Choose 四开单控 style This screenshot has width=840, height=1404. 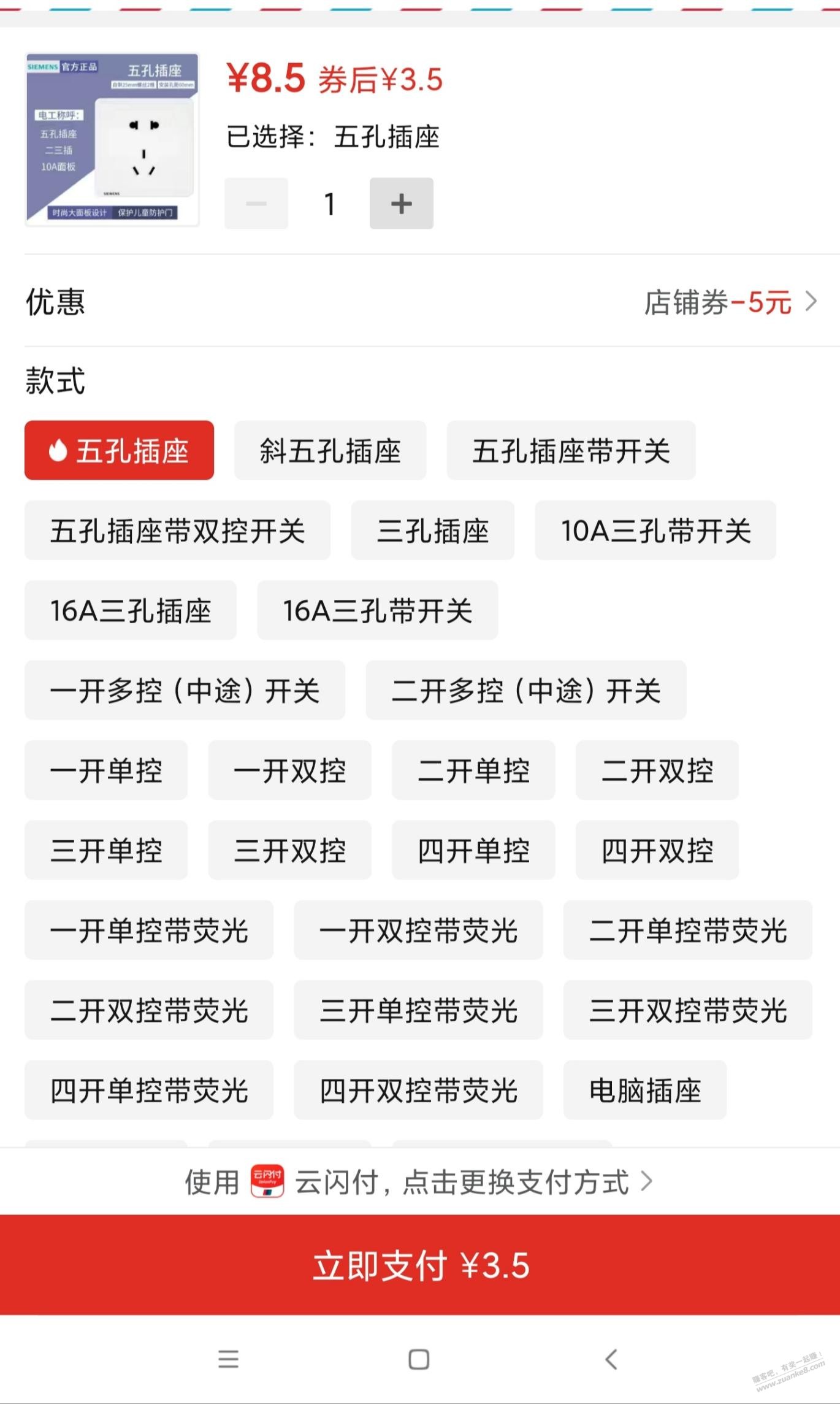(x=473, y=850)
